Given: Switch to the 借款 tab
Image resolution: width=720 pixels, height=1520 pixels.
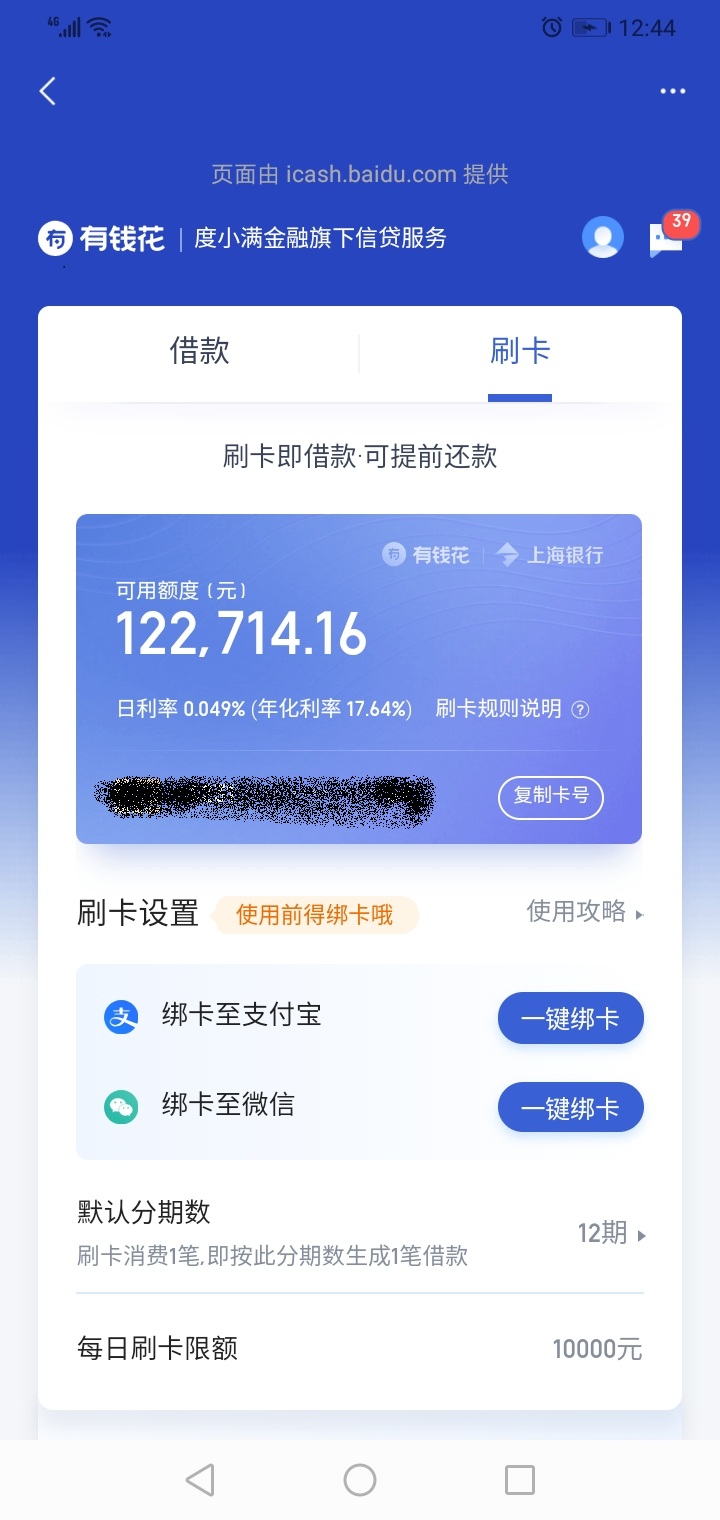Looking at the screenshot, I should 199,352.
